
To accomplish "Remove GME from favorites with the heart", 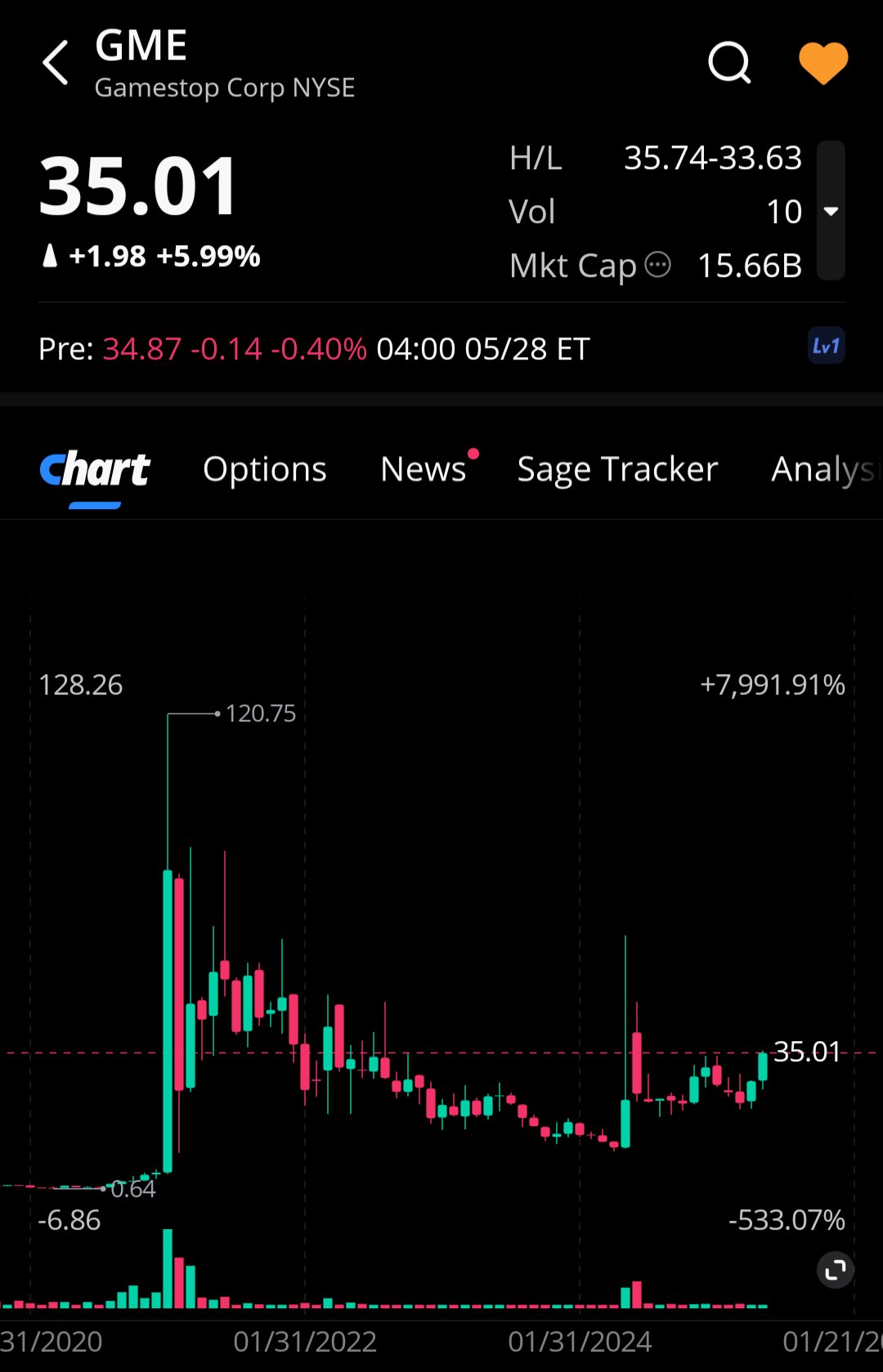I will coord(822,63).
